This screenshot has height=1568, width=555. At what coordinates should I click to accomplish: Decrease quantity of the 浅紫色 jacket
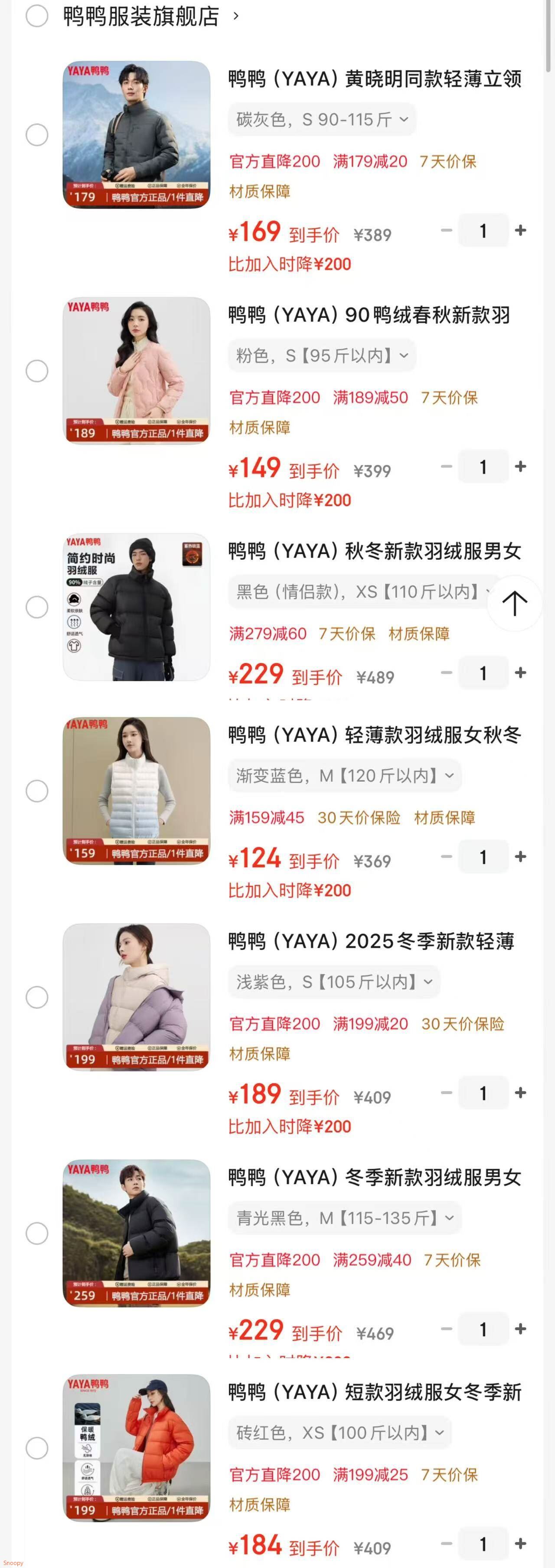(447, 1093)
